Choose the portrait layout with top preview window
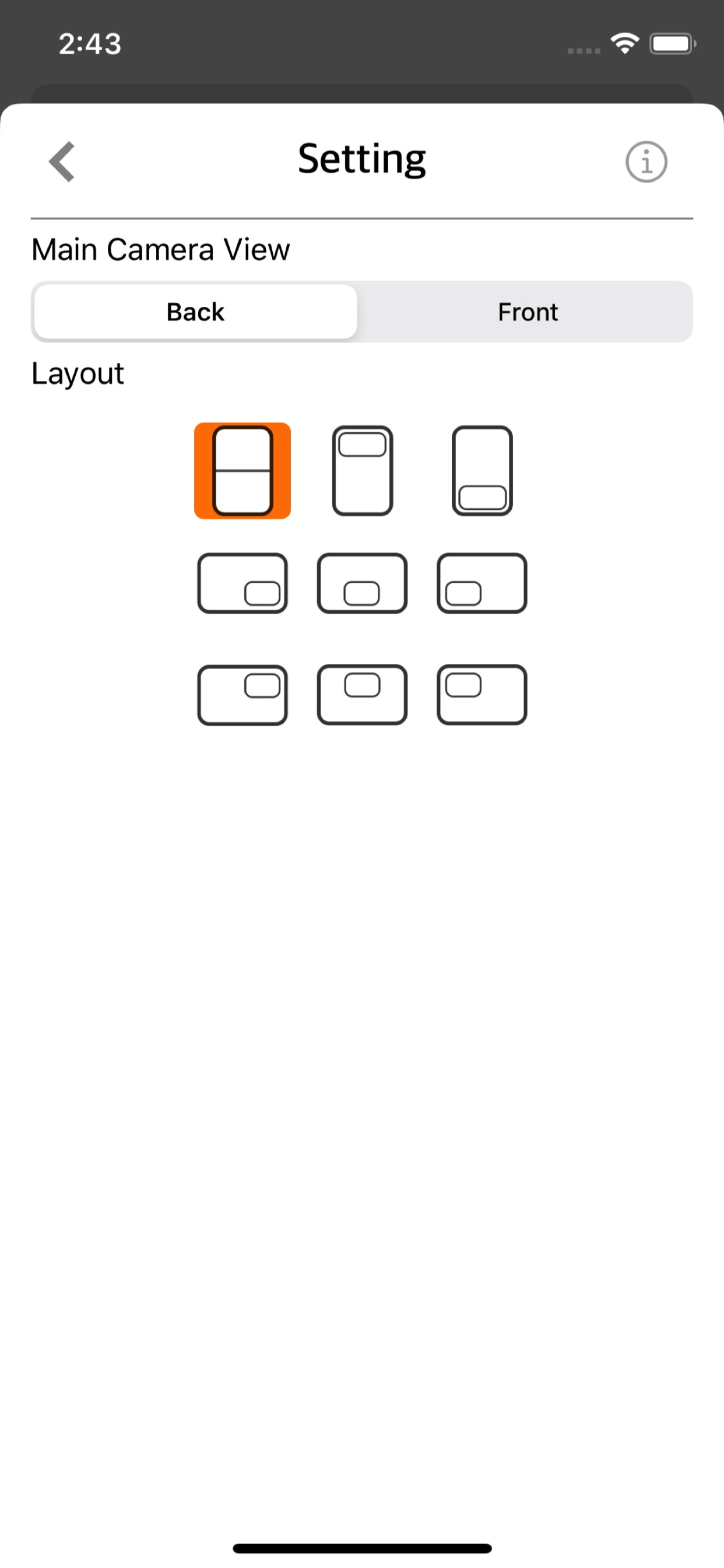 pos(361,471)
